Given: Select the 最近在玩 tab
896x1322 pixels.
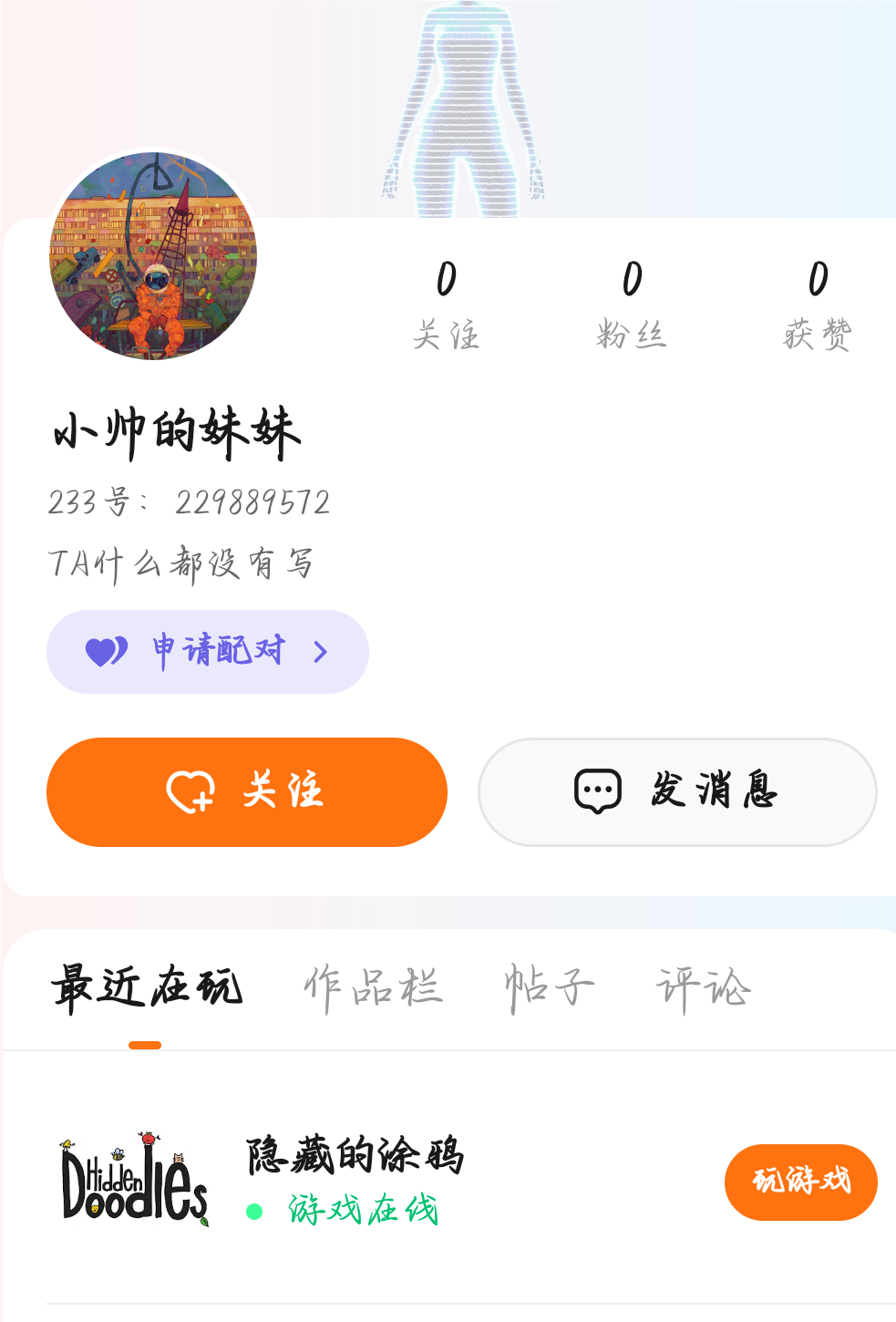Looking at the screenshot, I should tap(146, 987).
